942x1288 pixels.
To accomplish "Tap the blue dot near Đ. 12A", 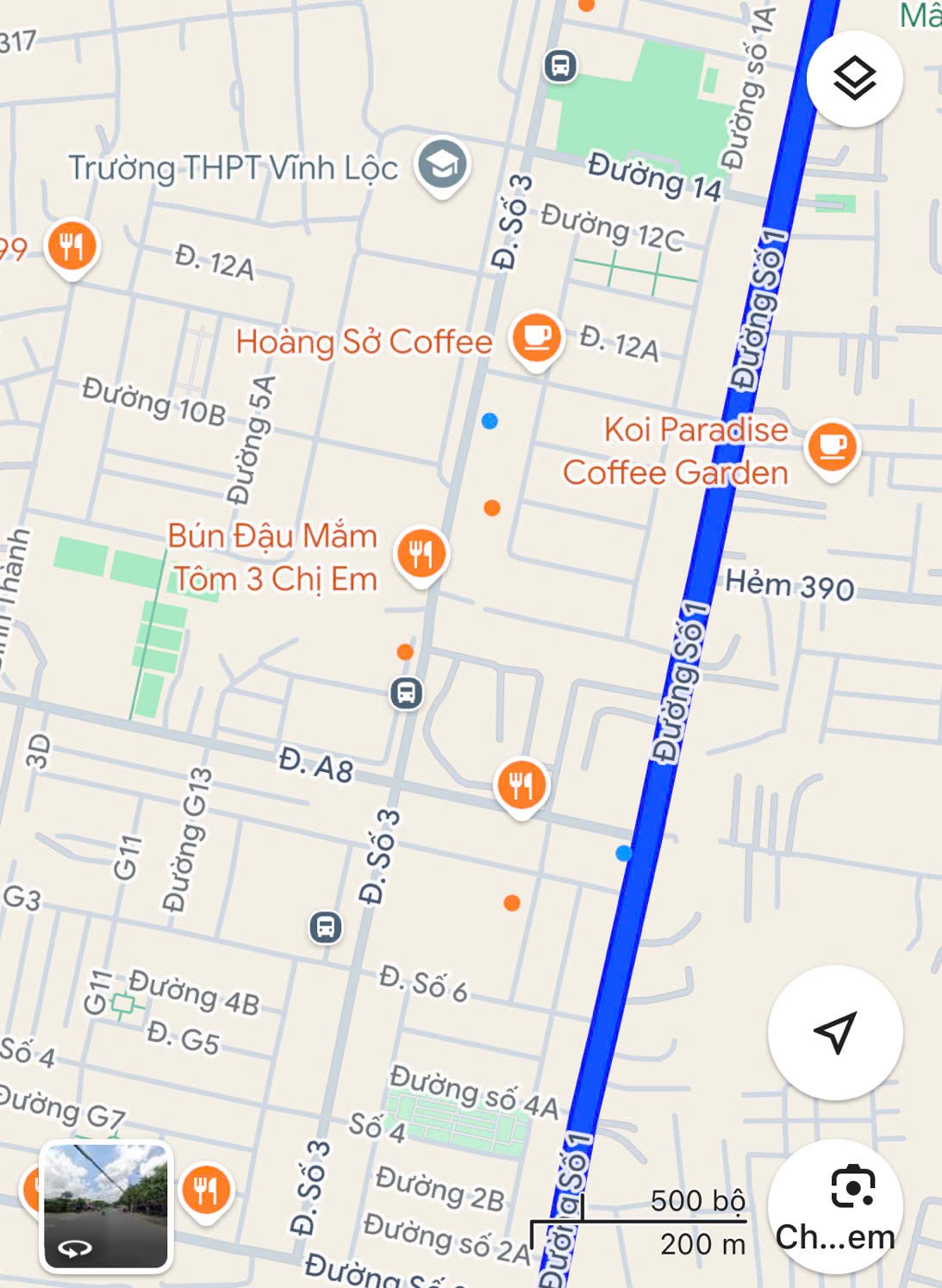I will tap(490, 422).
